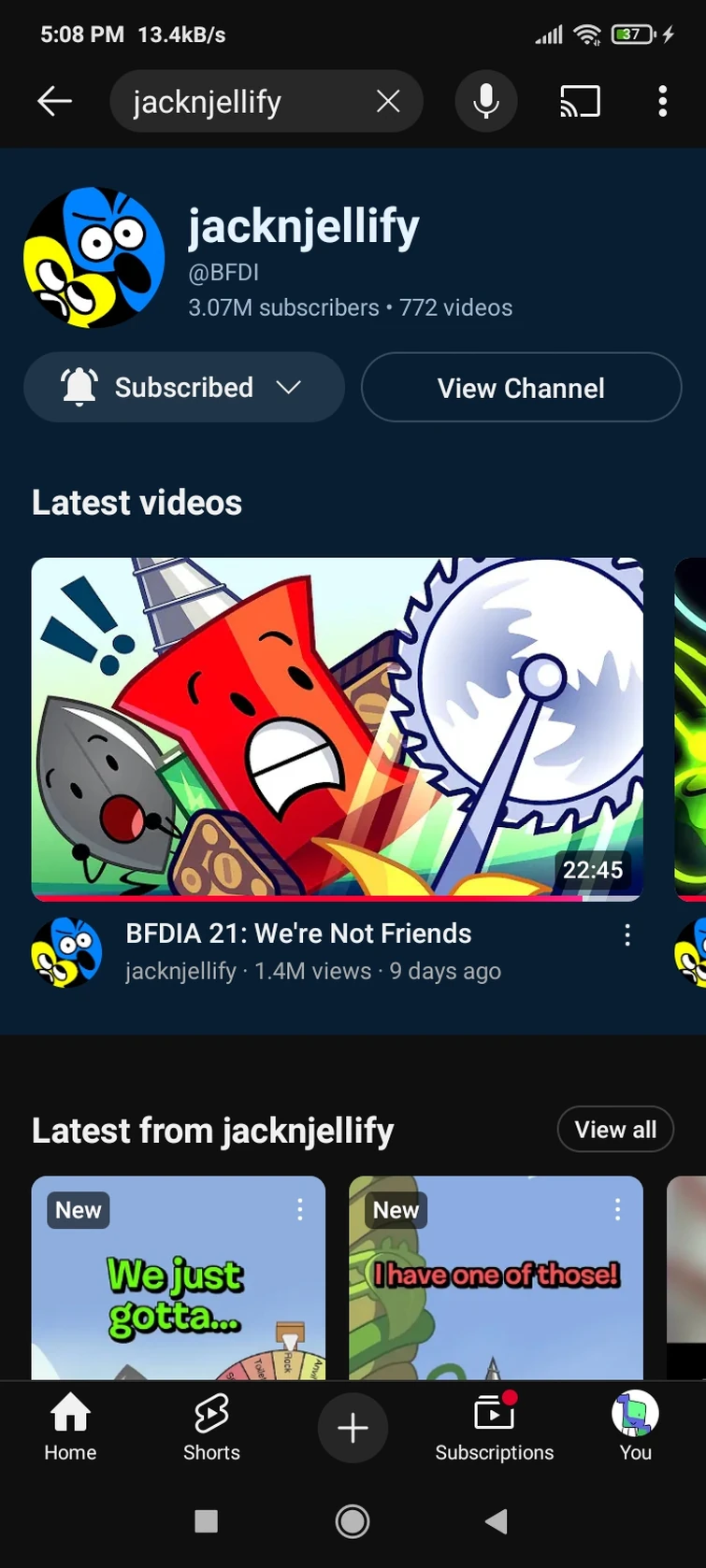Viewport: 706px width, 1568px height.
Task: Tap the View Channel button
Action: 521,388
